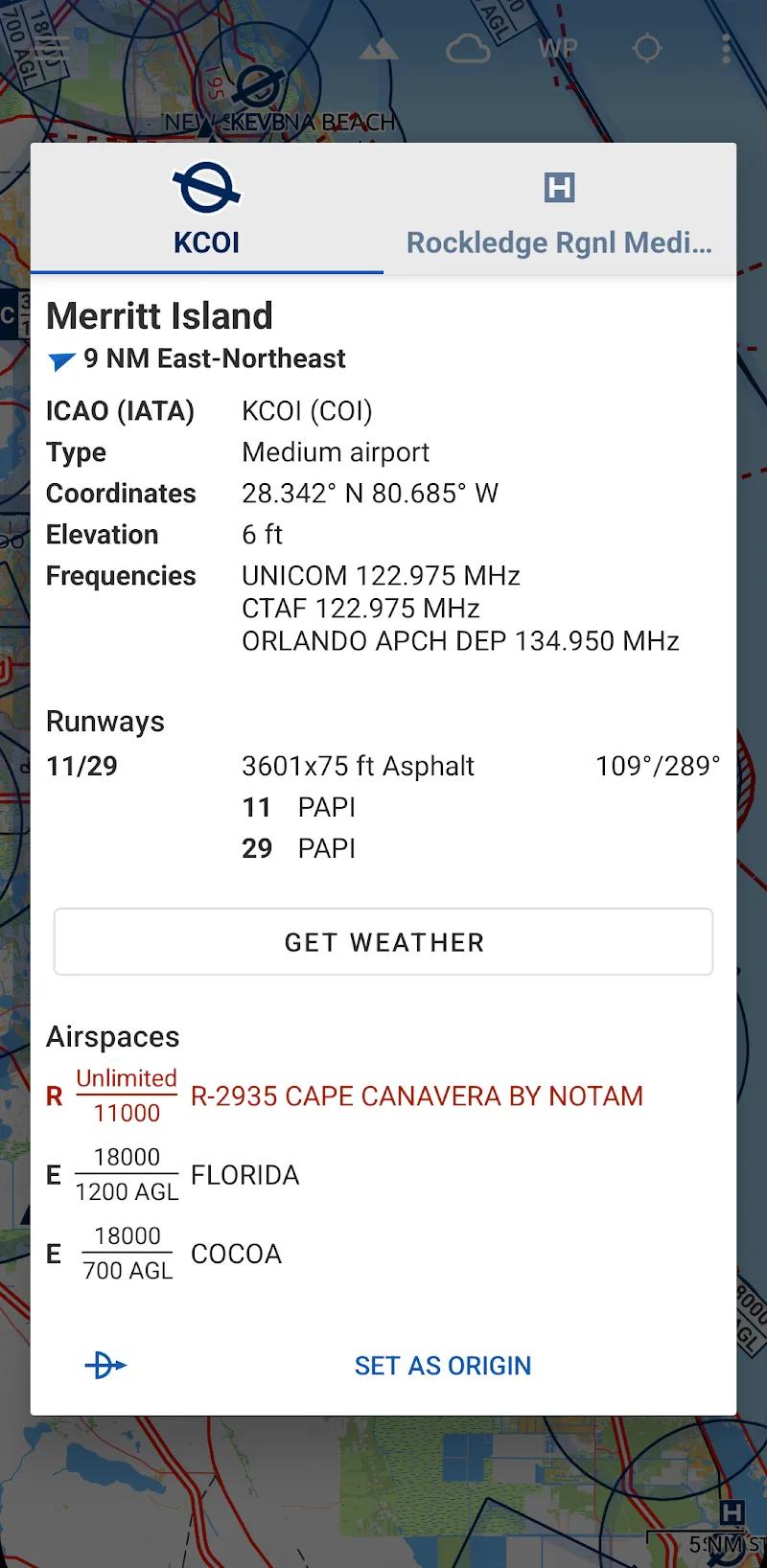767x1568 pixels.
Task: Tap the blue bearing arrow near 9 NM
Action: (61, 358)
